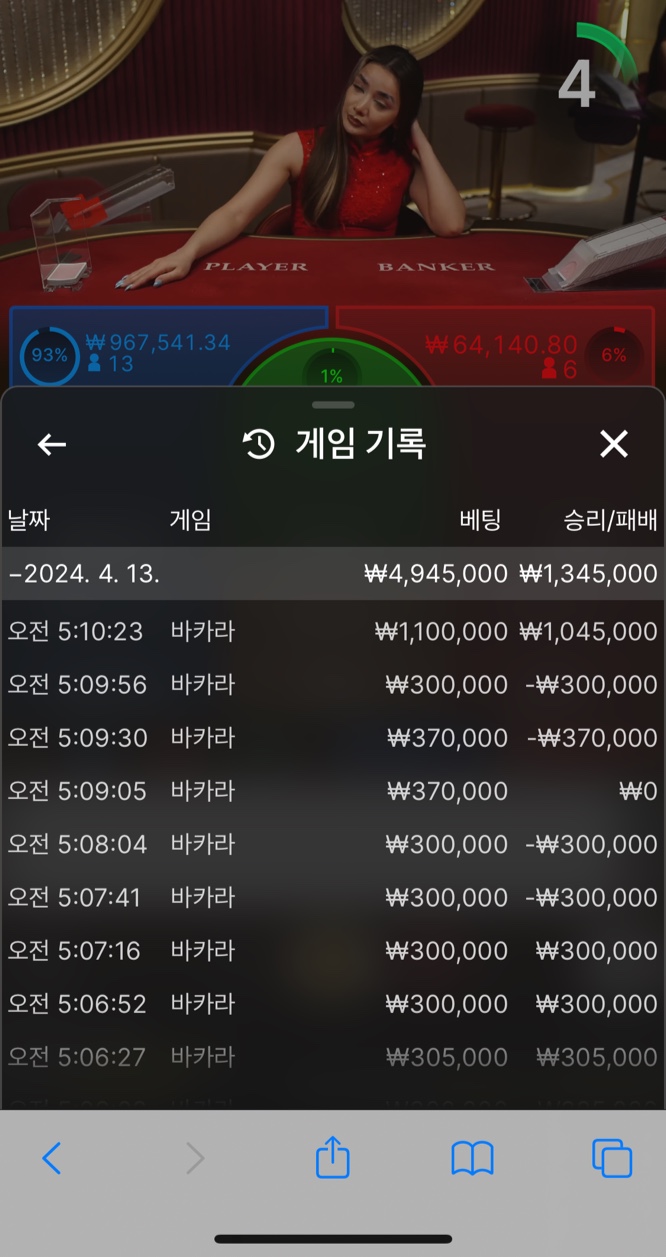Tap the panel's drag handle
The image size is (666, 1257).
(x=333, y=405)
